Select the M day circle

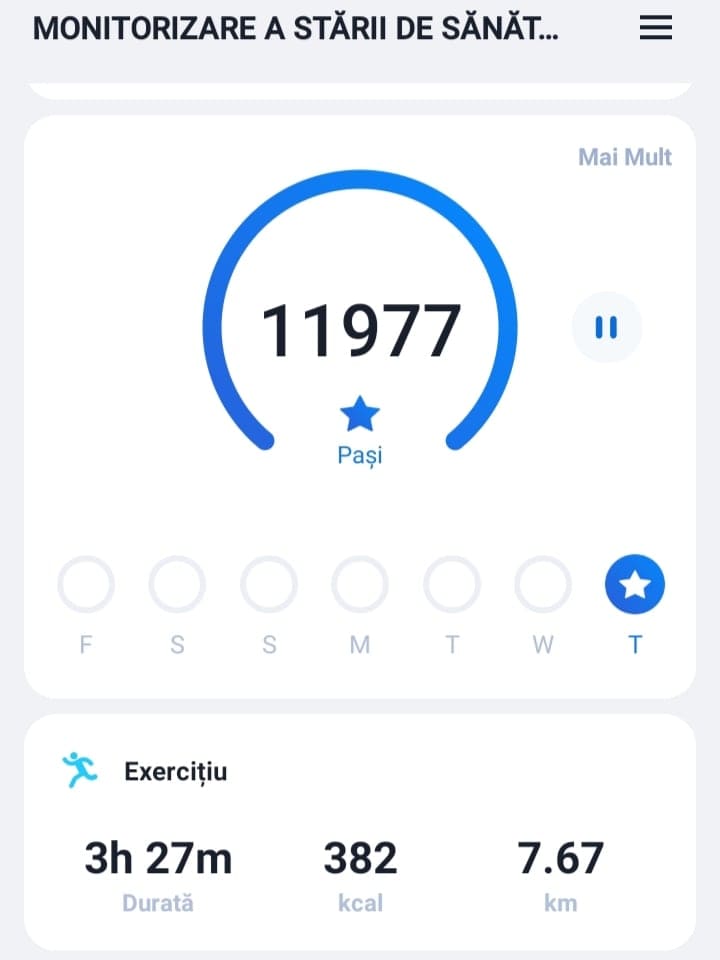coord(360,585)
